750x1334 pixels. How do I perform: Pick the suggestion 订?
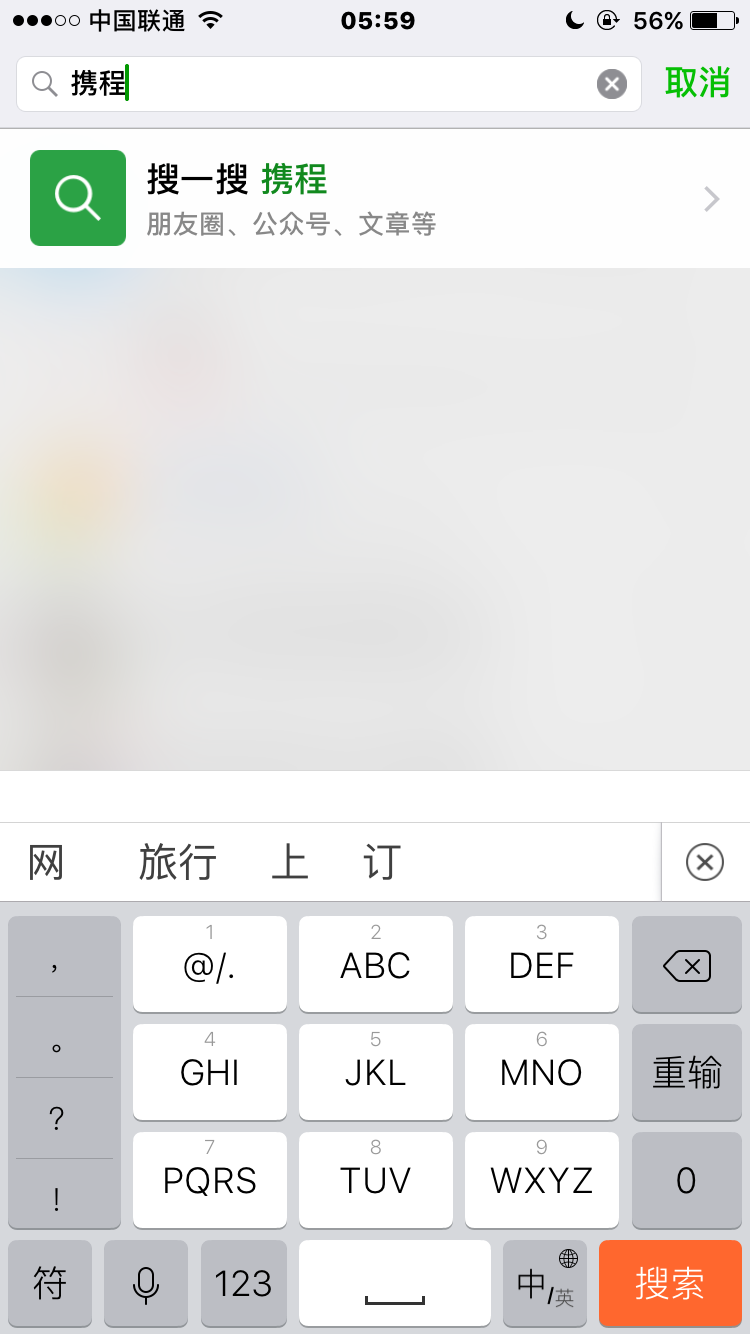pyautogui.click(x=382, y=862)
